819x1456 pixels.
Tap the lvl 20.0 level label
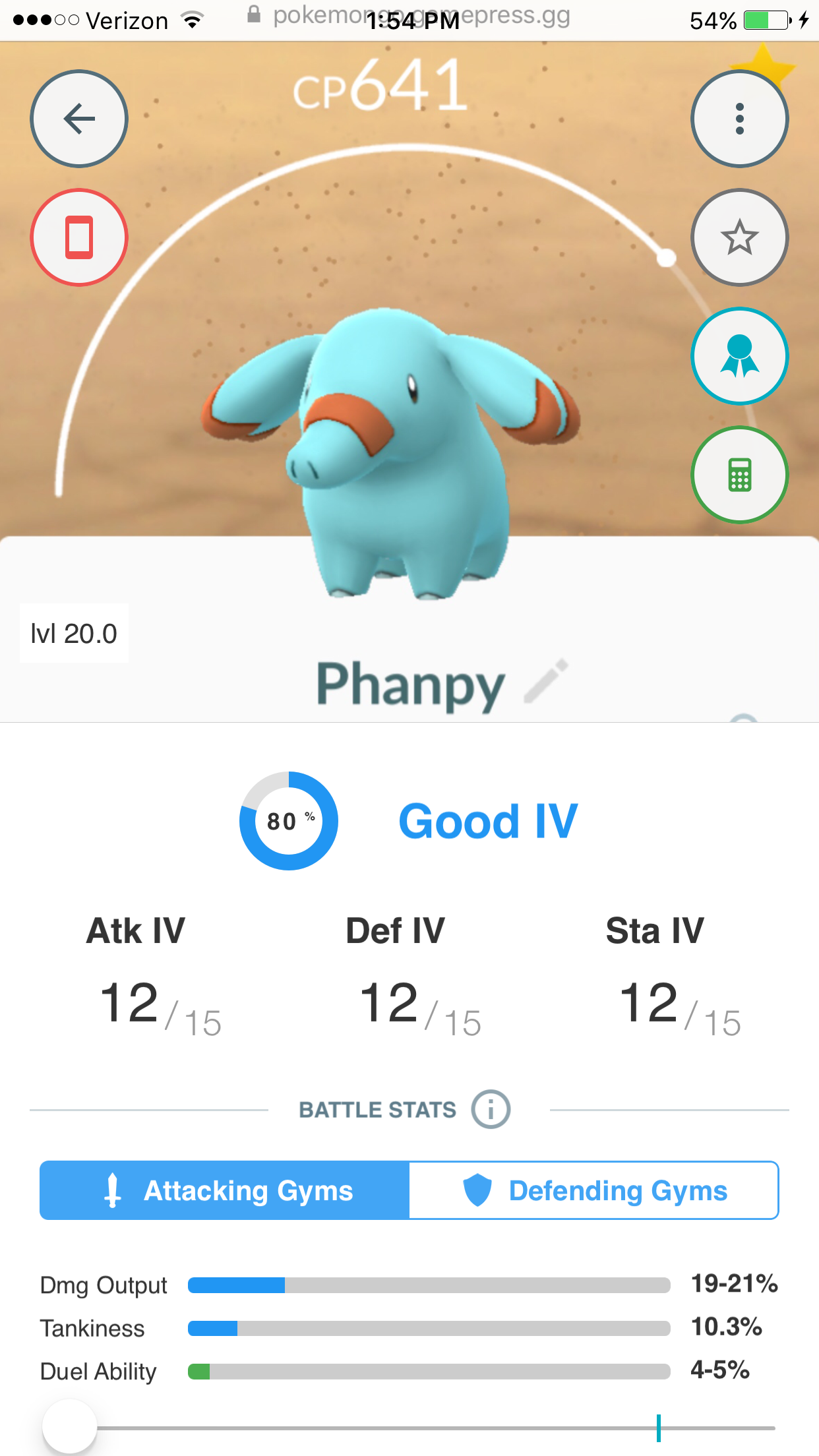(x=74, y=634)
